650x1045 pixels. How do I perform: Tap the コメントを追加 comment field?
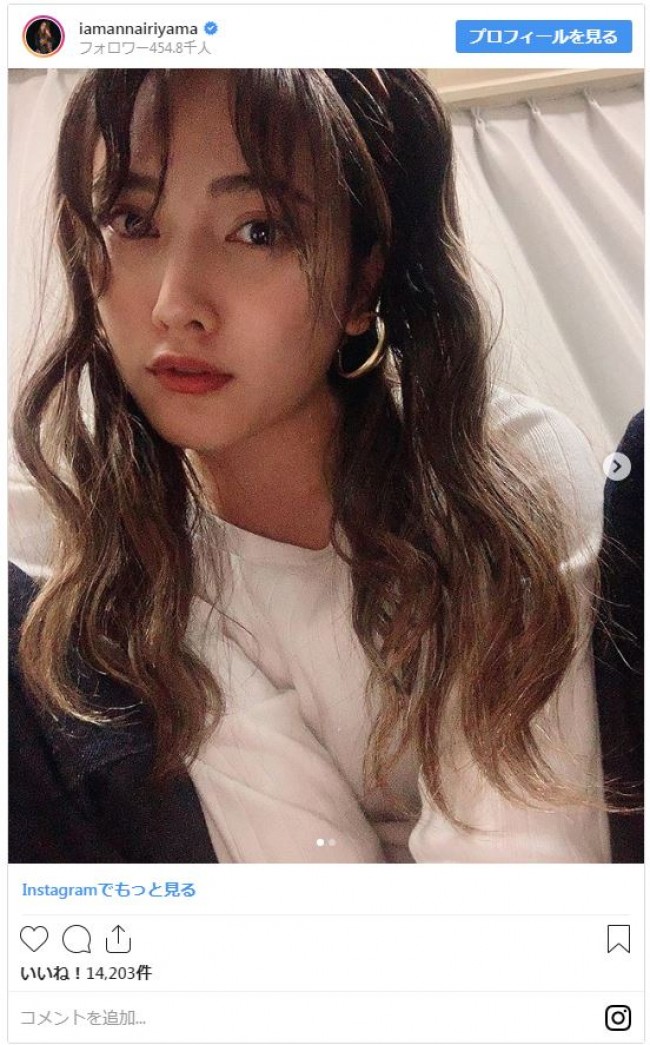click(84, 1018)
